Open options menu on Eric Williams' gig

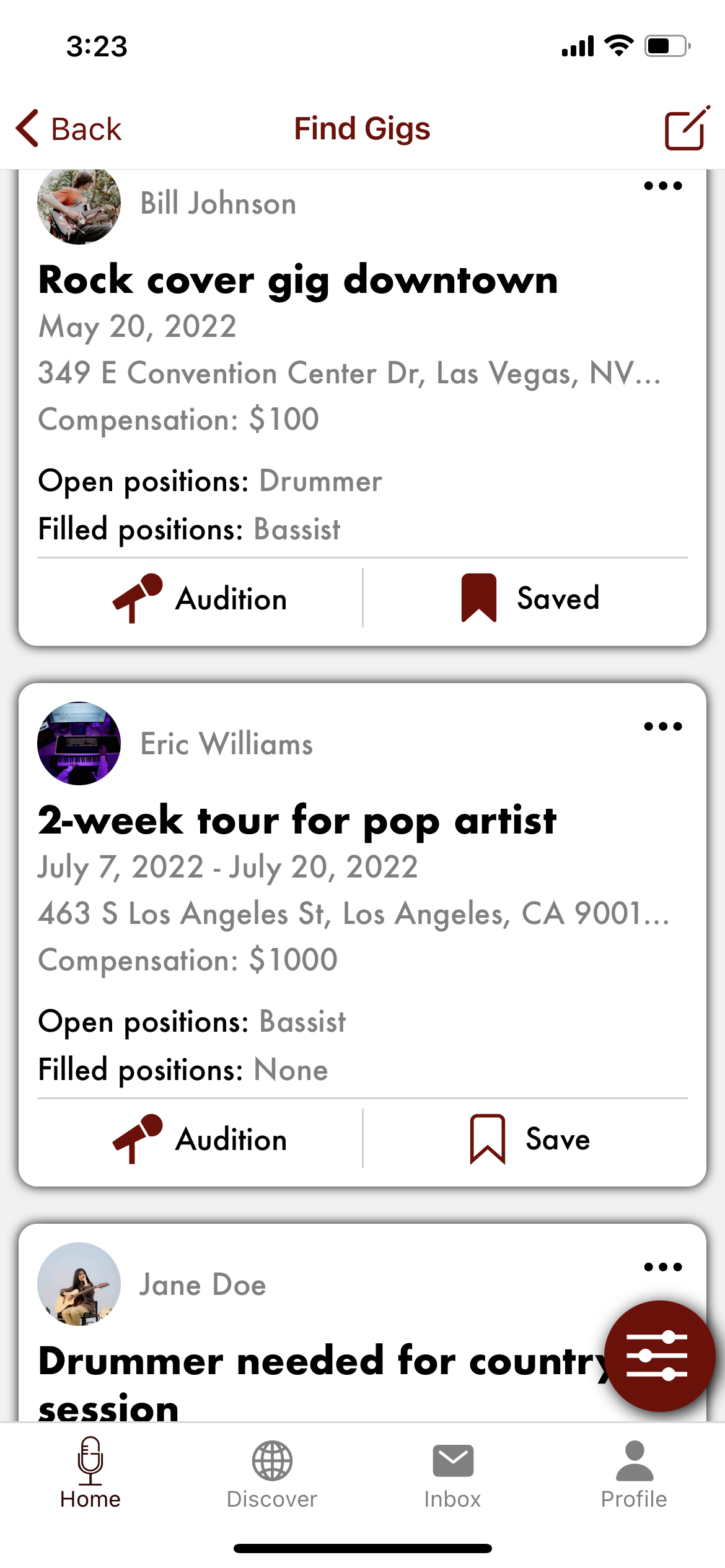pos(662,726)
